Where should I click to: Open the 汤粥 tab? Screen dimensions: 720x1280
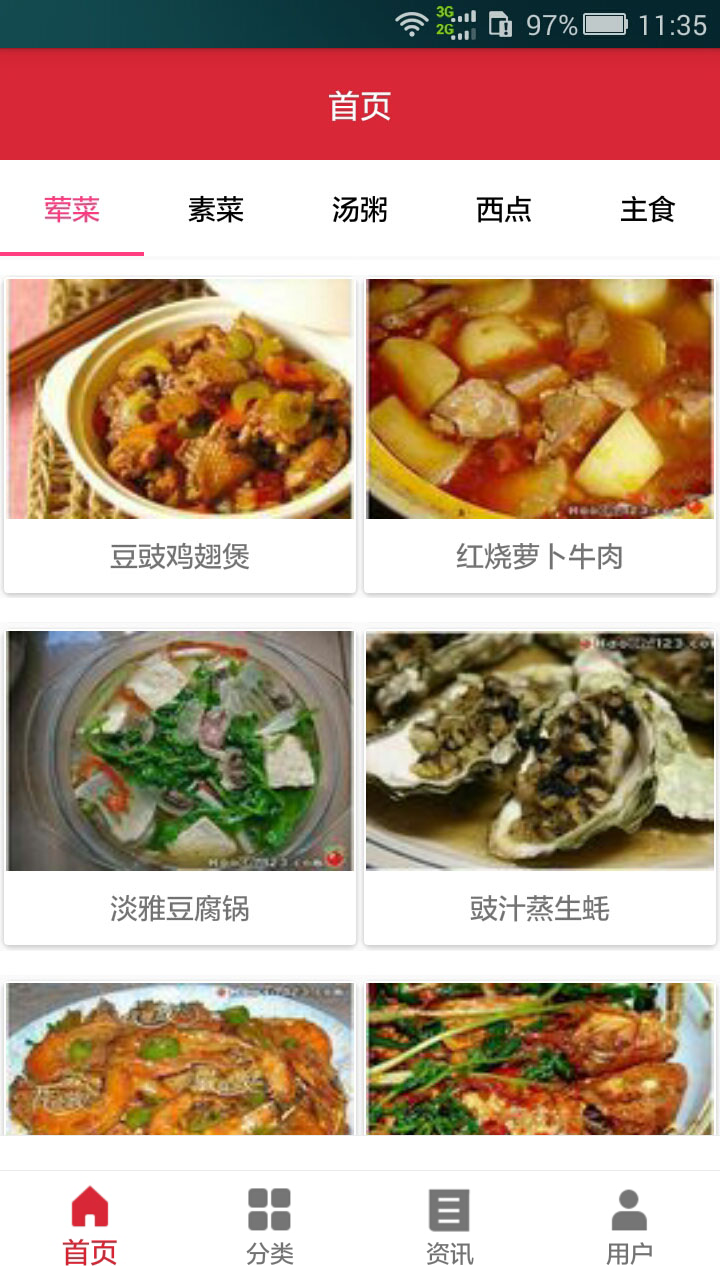pyautogui.click(x=360, y=210)
